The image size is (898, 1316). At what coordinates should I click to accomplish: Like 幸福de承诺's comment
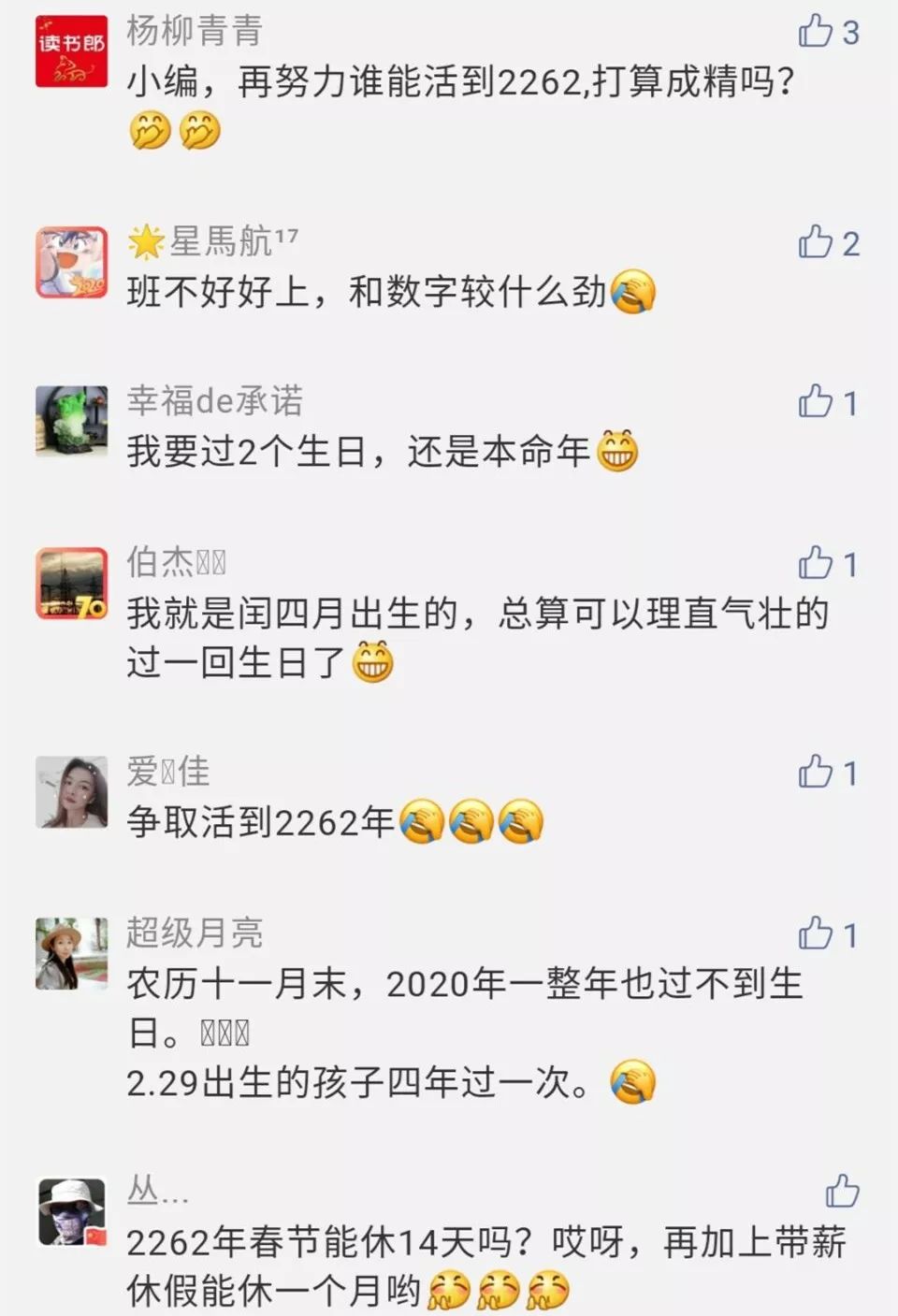[x=816, y=401]
